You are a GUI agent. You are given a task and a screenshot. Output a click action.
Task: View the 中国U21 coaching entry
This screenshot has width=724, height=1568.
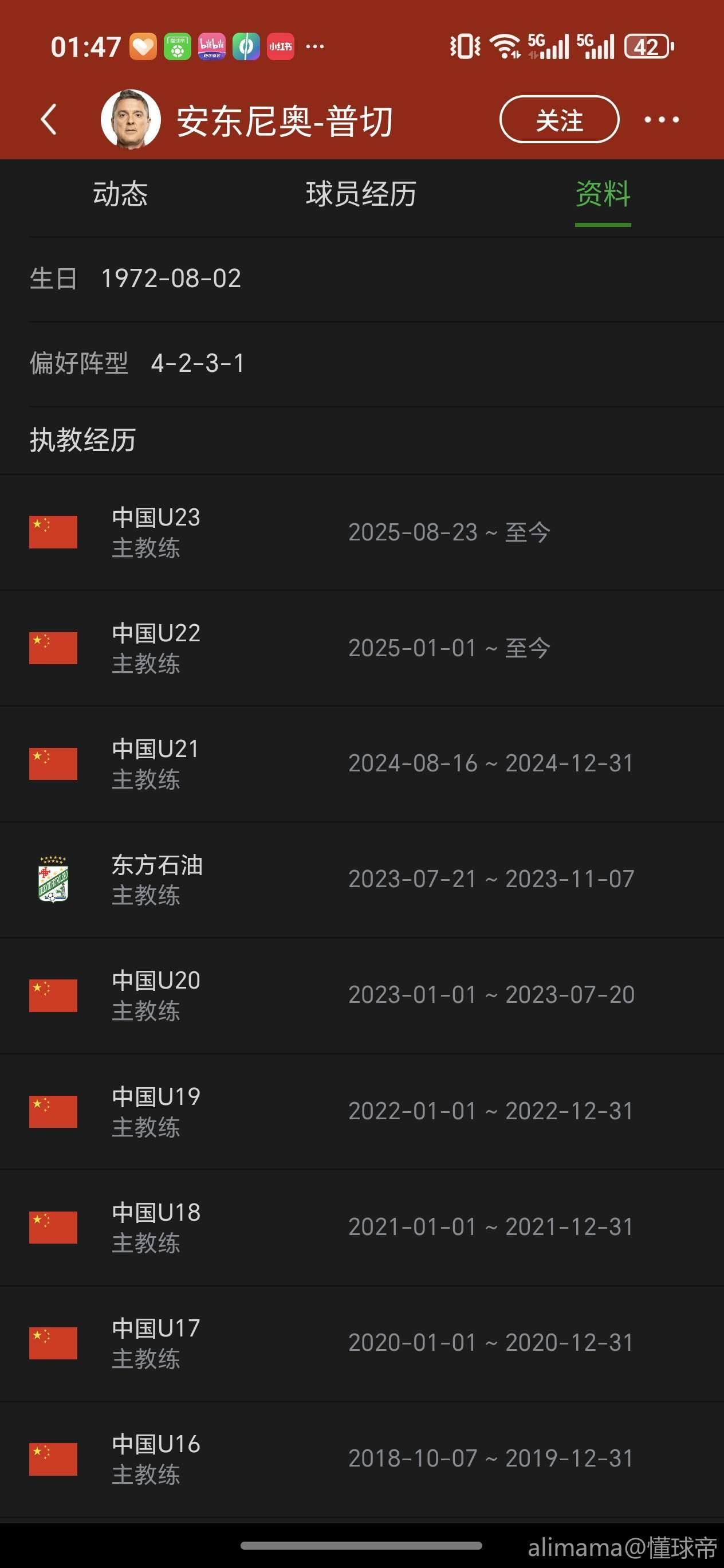coord(361,764)
